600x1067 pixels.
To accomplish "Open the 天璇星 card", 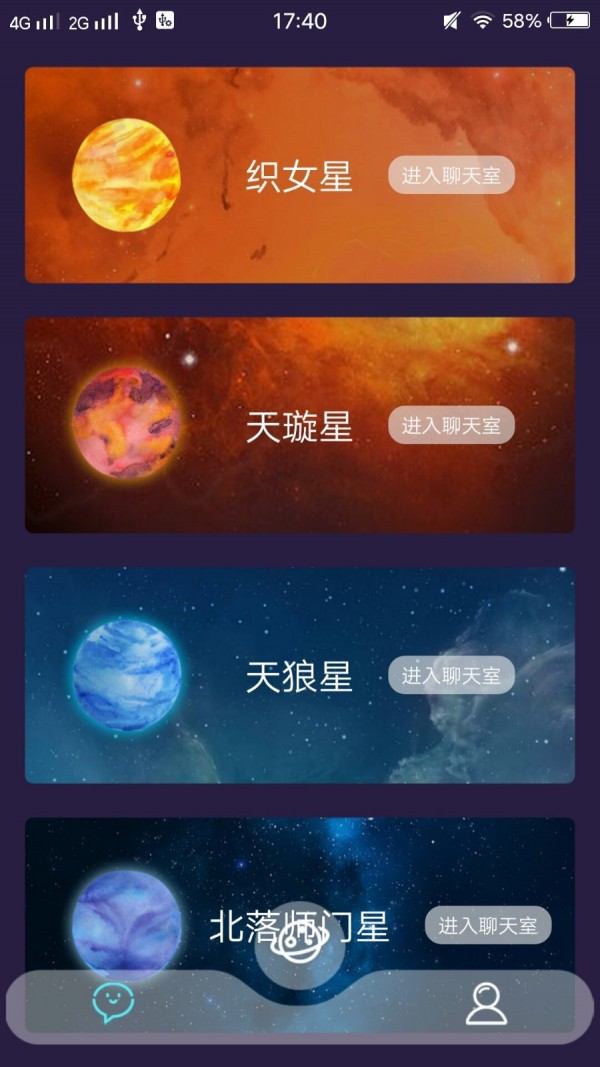I will tap(299, 428).
